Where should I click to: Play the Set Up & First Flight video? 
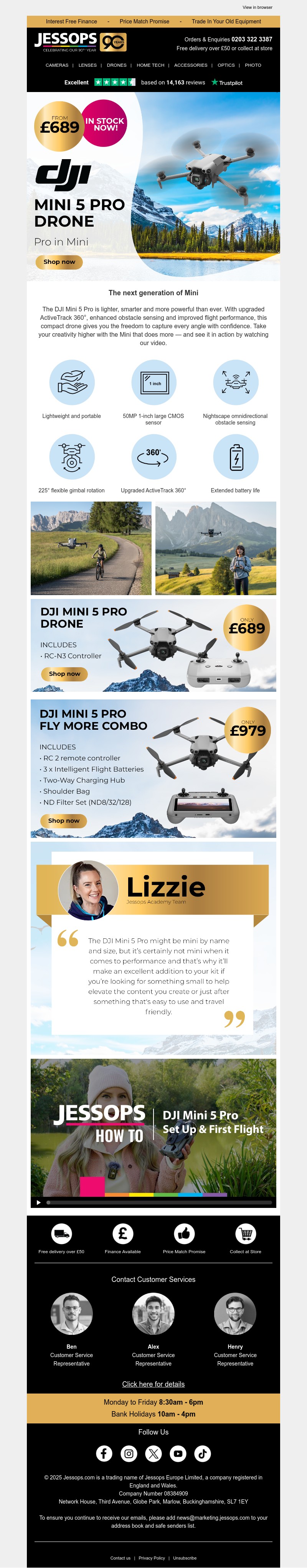point(38,1202)
